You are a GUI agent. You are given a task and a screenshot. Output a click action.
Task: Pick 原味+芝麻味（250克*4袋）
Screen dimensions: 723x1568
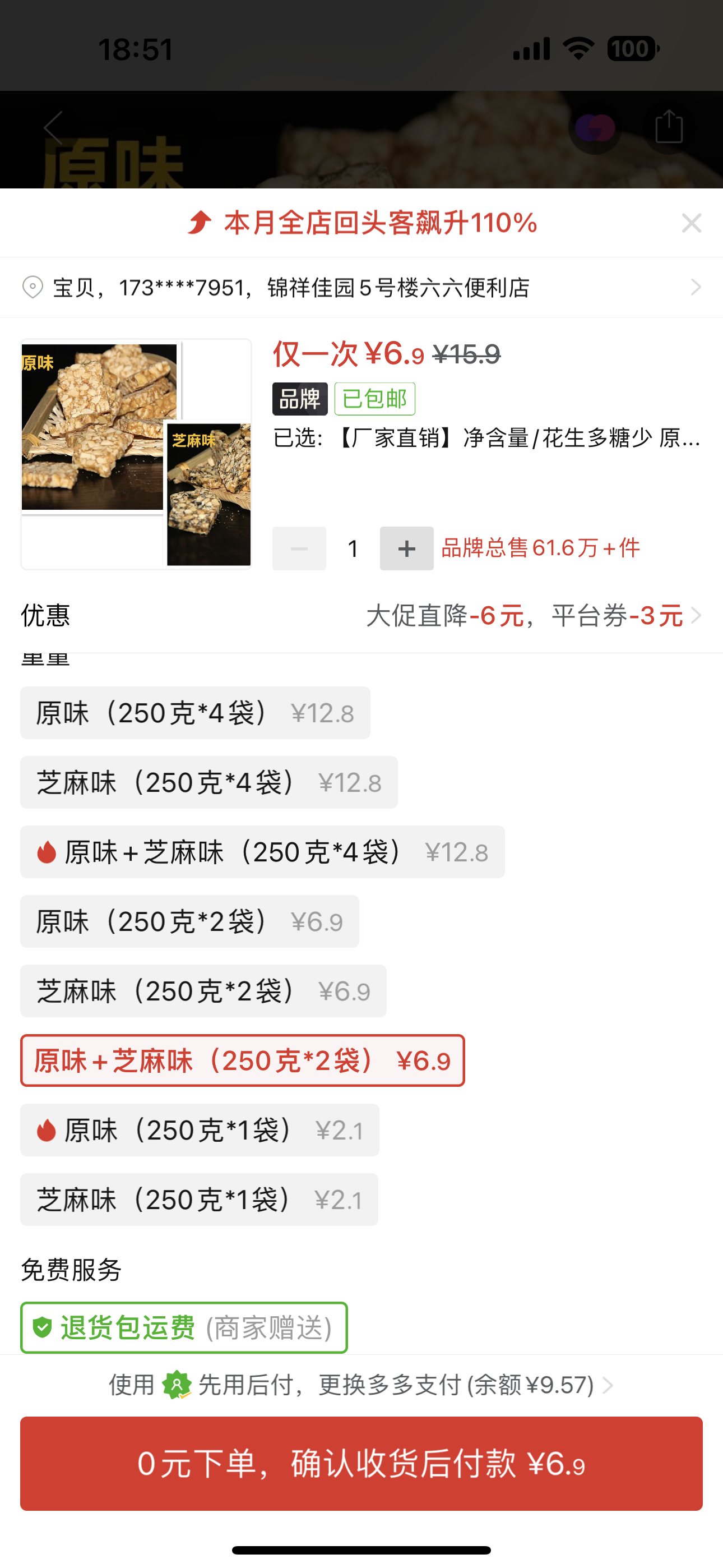click(262, 852)
